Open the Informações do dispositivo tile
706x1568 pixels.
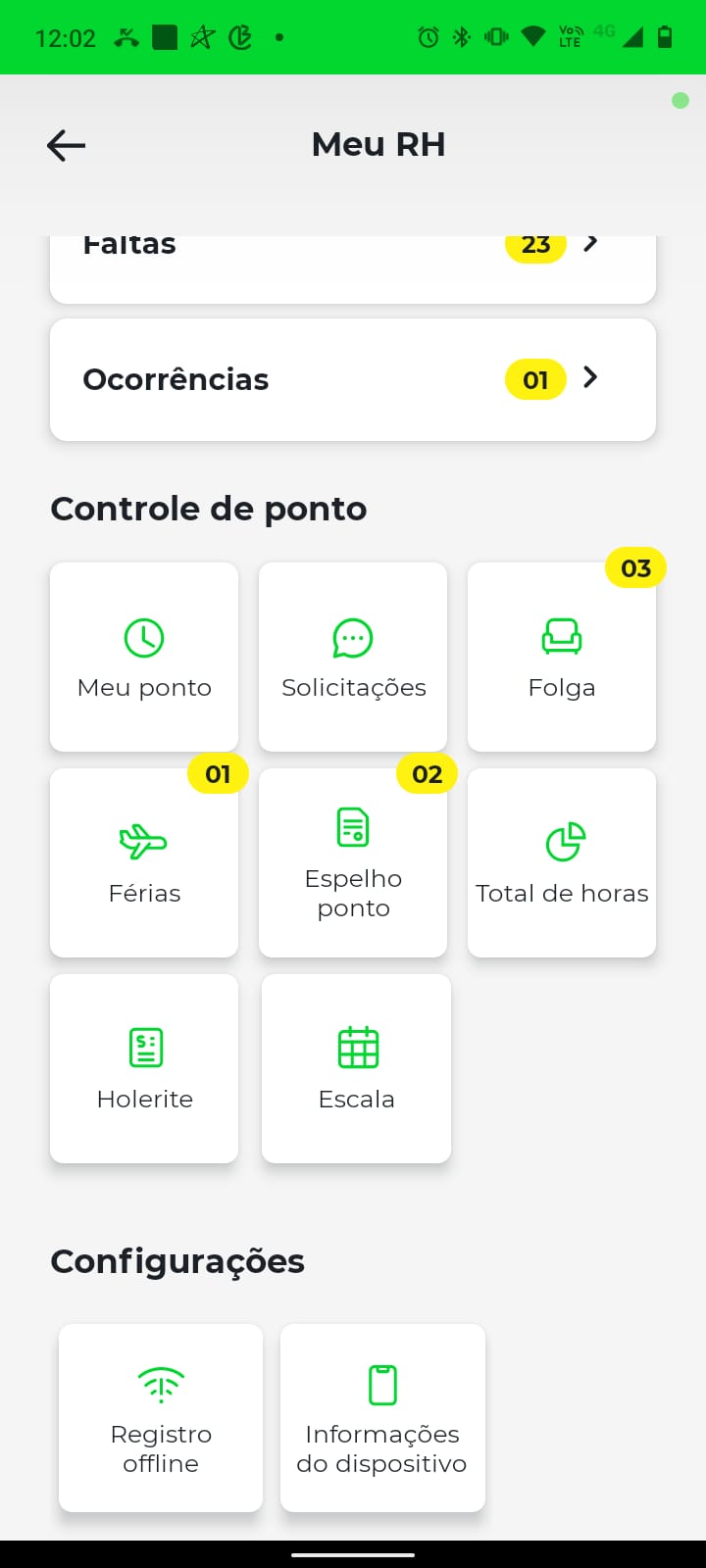pyautogui.click(x=382, y=1417)
